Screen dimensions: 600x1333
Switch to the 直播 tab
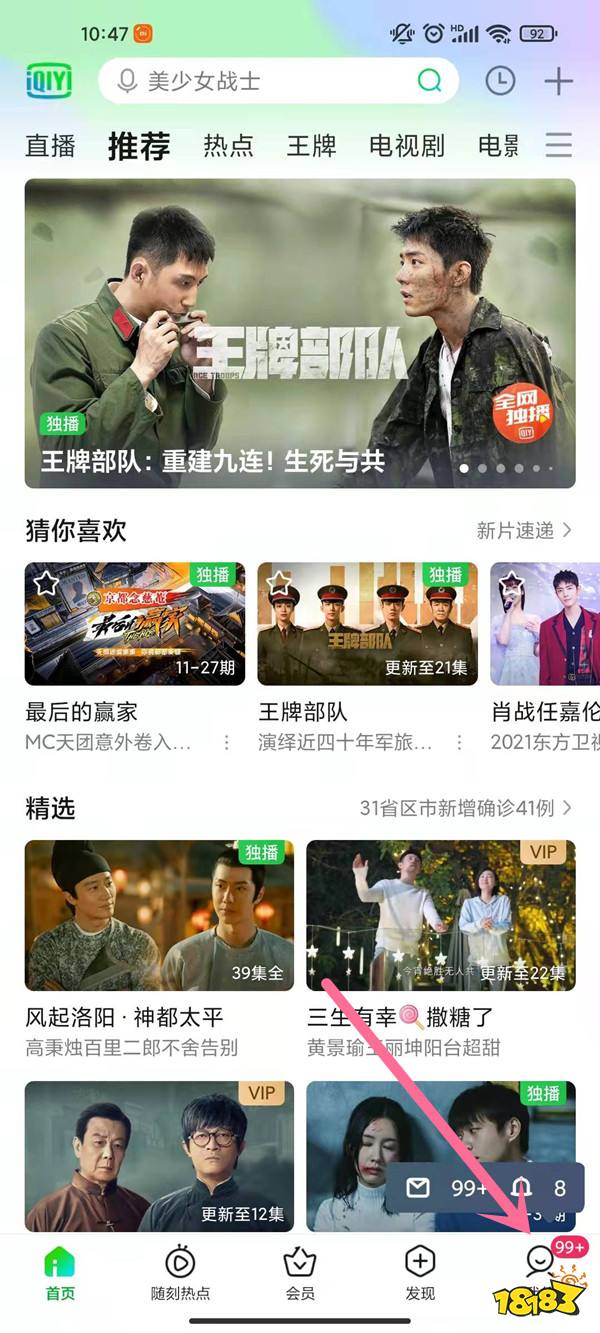click(x=50, y=146)
